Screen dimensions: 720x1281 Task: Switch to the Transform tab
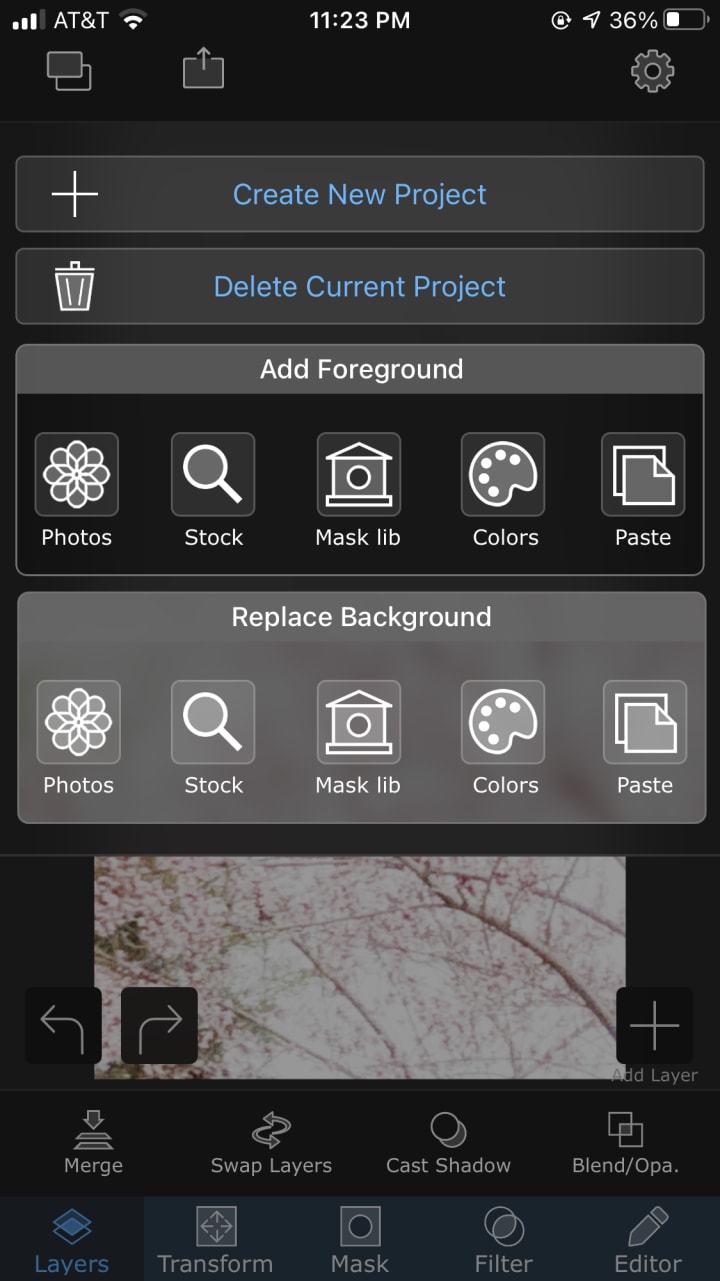[215, 1240]
